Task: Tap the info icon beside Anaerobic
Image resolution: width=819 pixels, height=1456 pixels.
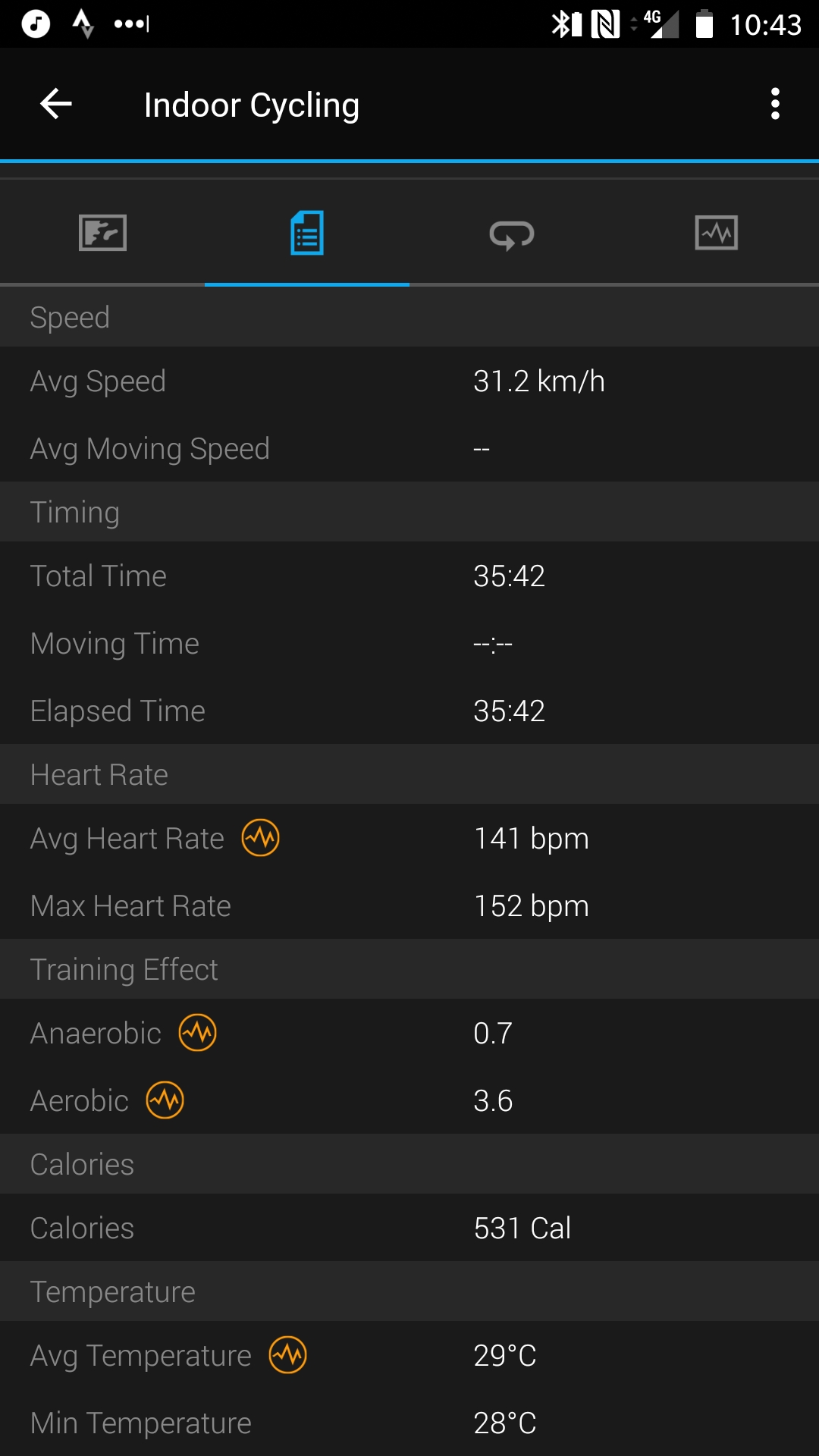Action: (x=198, y=1033)
